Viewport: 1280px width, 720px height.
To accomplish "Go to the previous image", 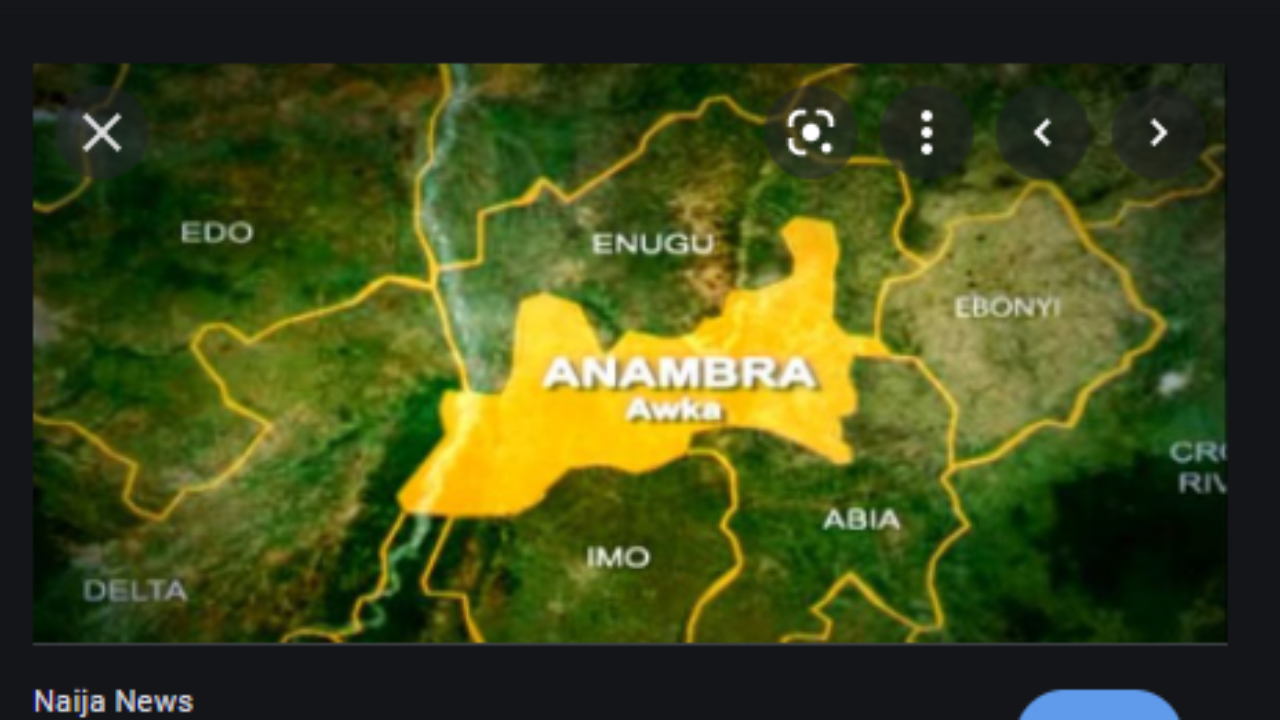I will coord(1042,132).
